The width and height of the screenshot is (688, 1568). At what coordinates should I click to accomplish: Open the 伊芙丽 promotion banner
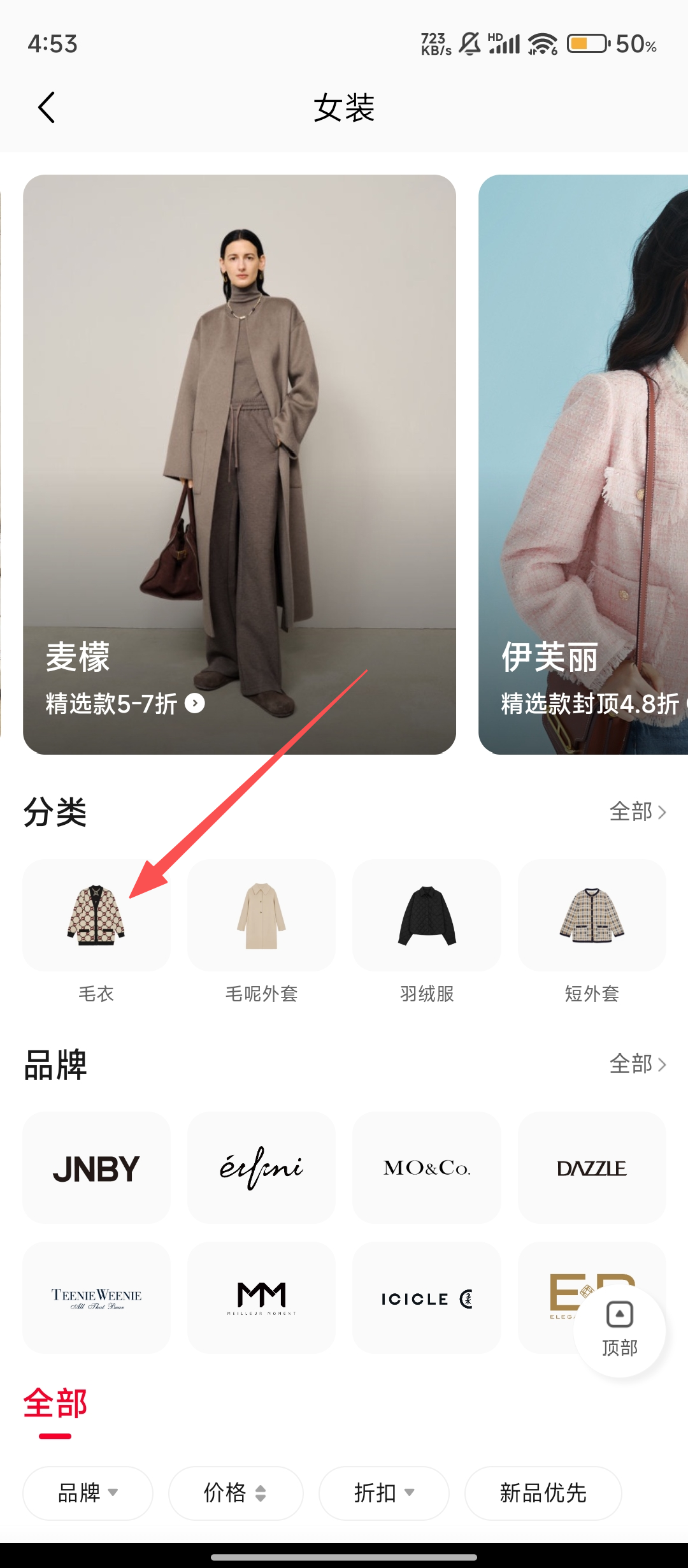click(x=583, y=464)
